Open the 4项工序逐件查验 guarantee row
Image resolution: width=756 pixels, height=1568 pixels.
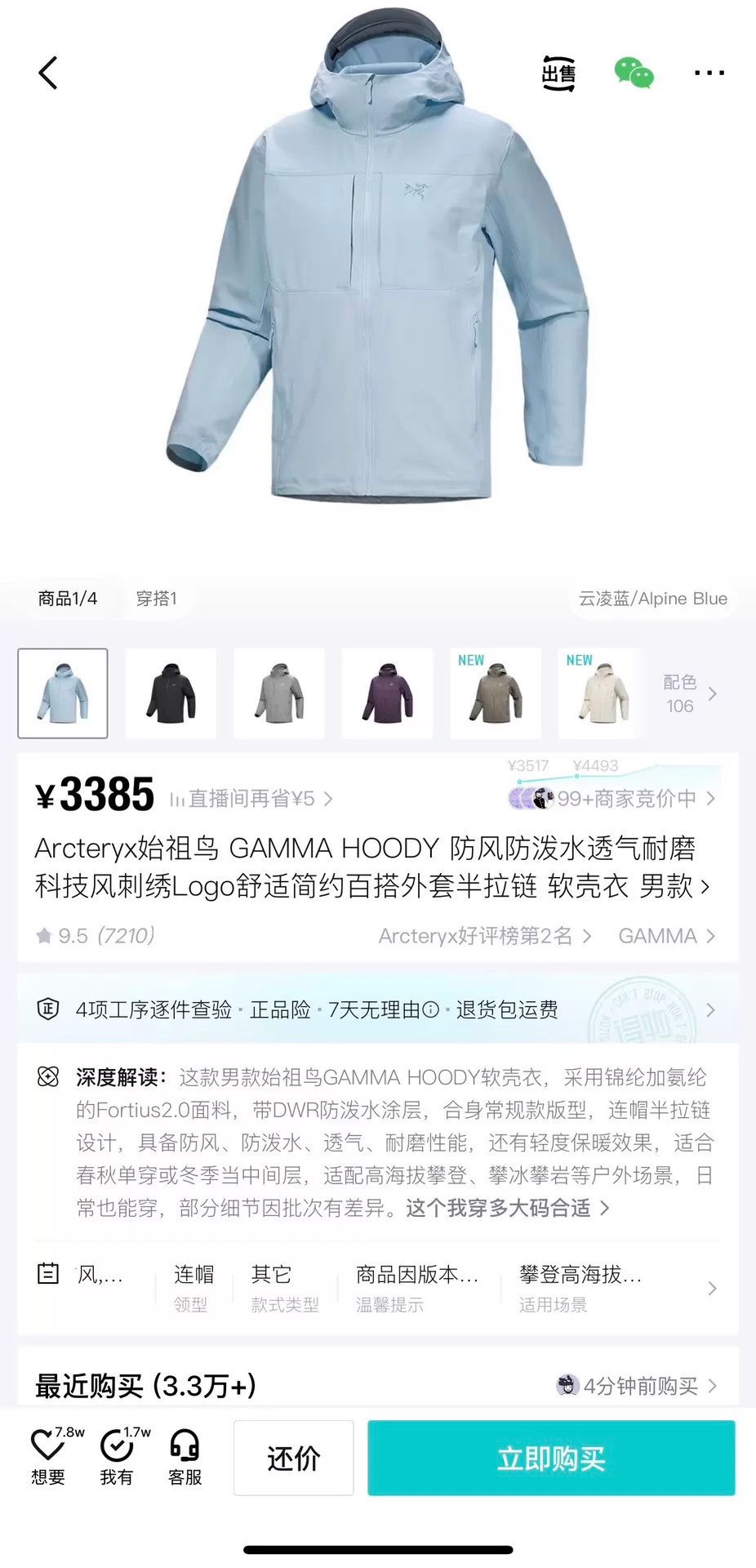pyautogui.click(x=378, y=1009)
